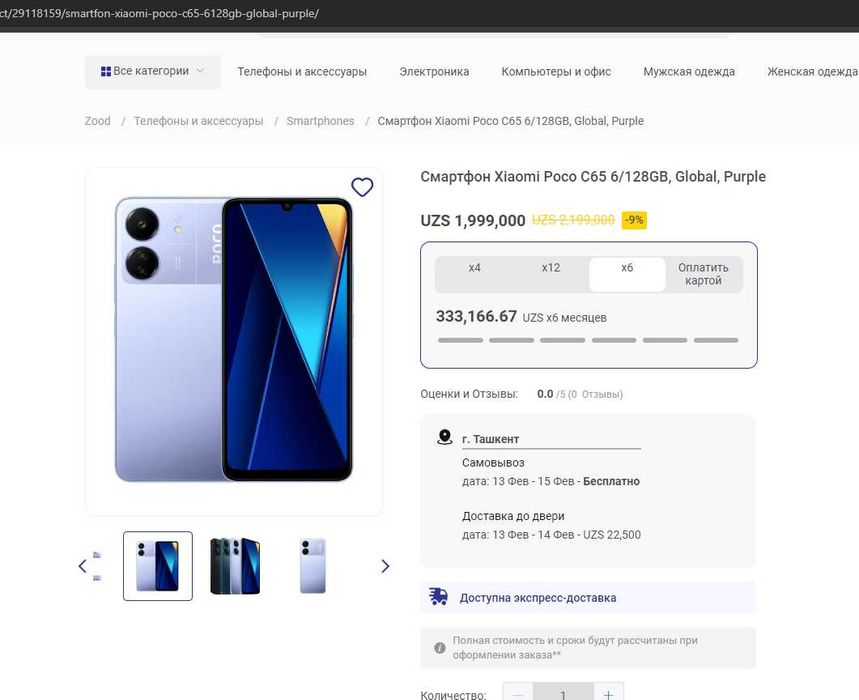This screenshot has height=700, width=859.
Task: Open the Все категории dropdown
Action: point(152,71)
